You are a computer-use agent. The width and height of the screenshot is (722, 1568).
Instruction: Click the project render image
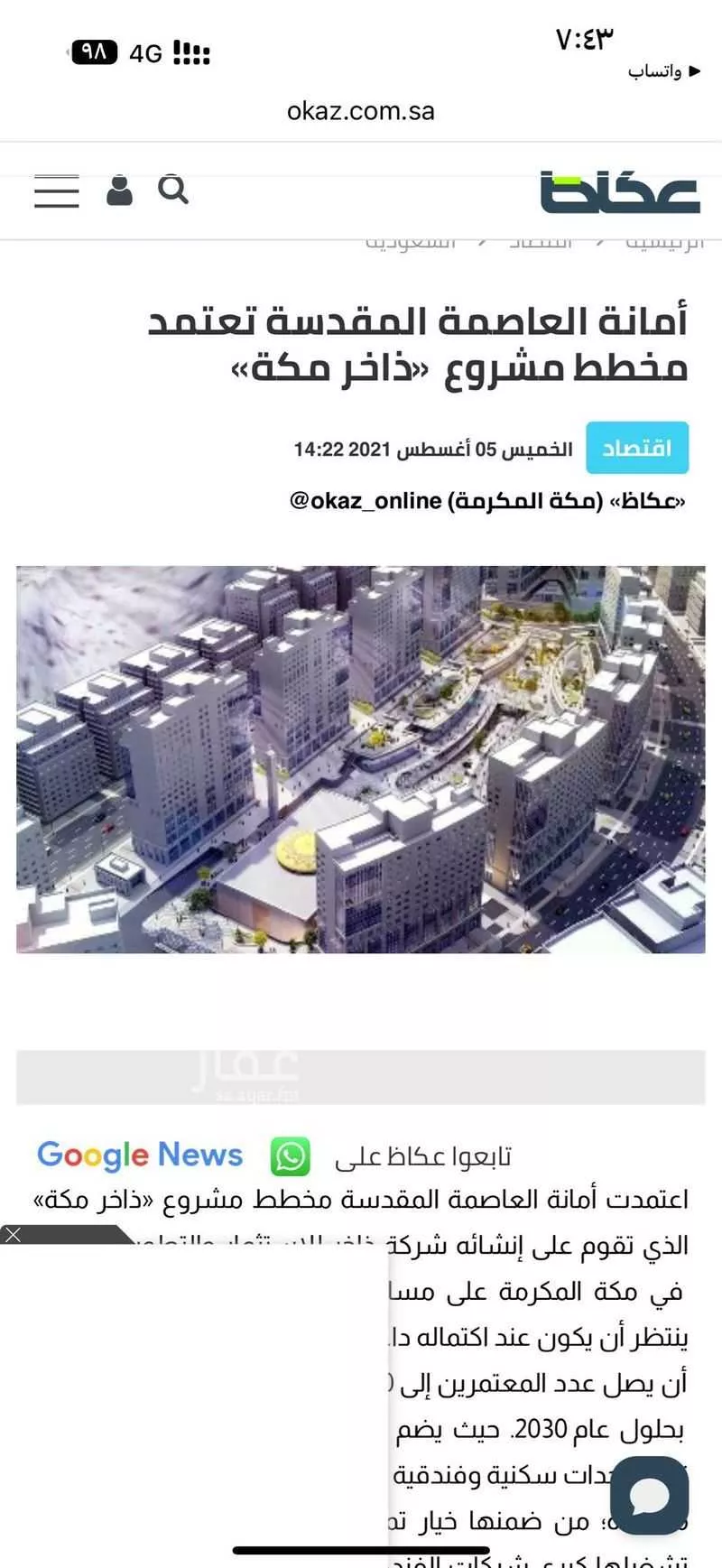(360, 758)
